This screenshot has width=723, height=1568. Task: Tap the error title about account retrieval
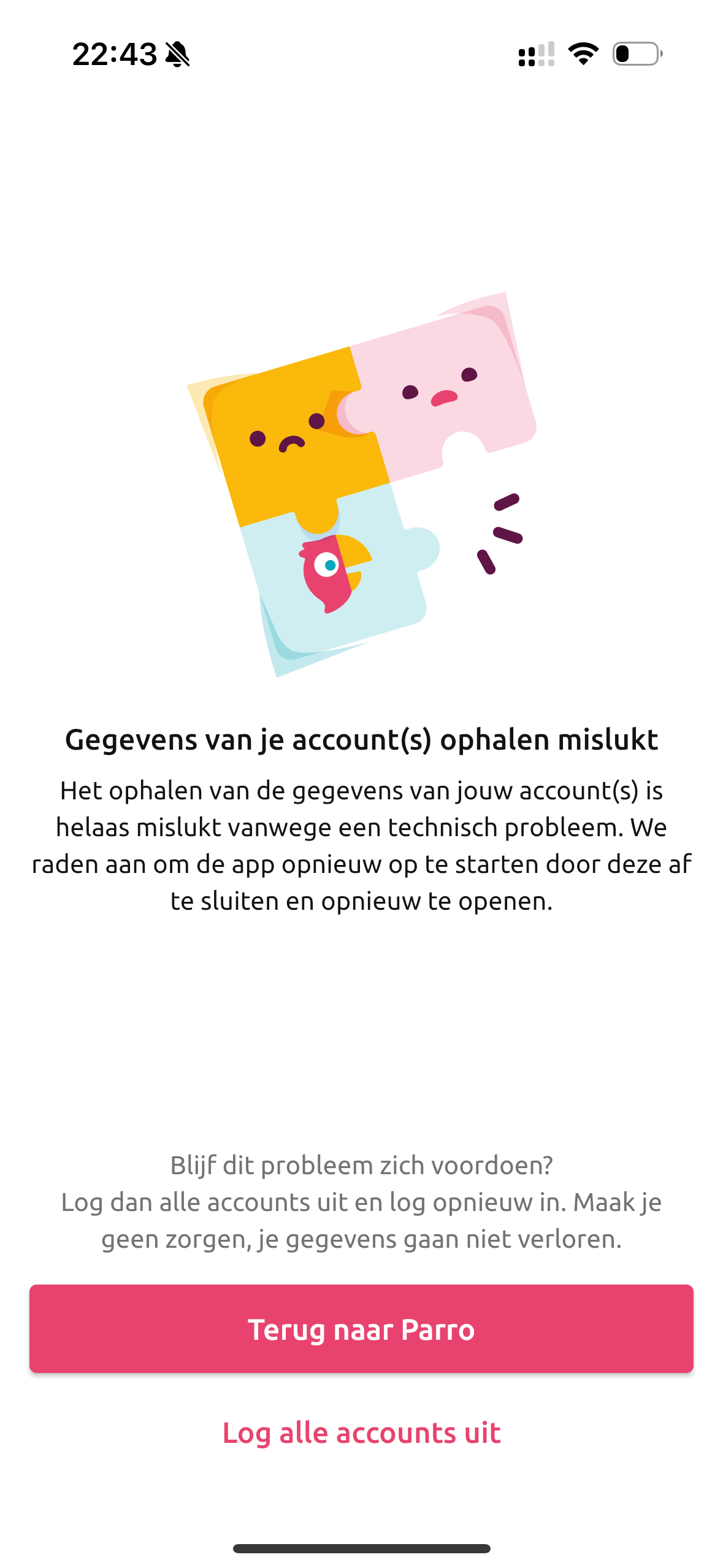point(361,742)
